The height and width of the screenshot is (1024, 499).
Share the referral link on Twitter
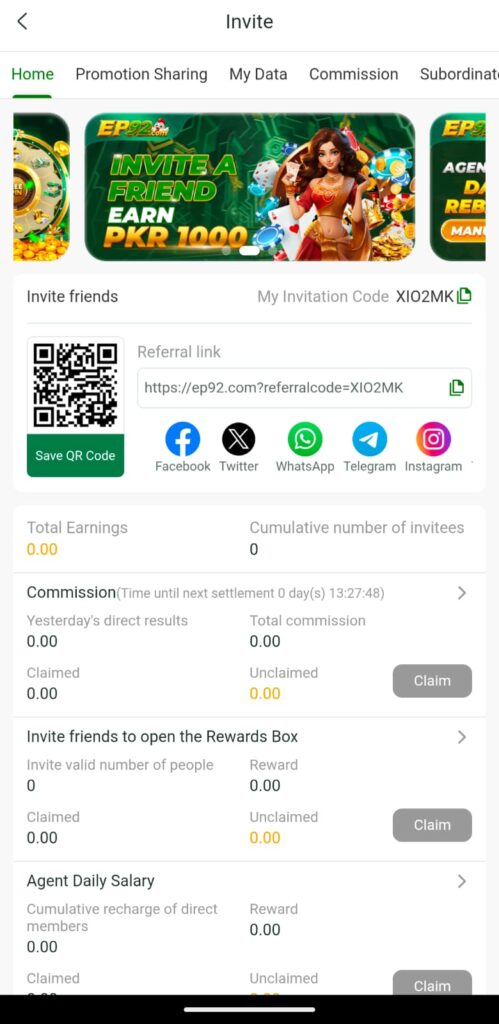click(238, 447)
